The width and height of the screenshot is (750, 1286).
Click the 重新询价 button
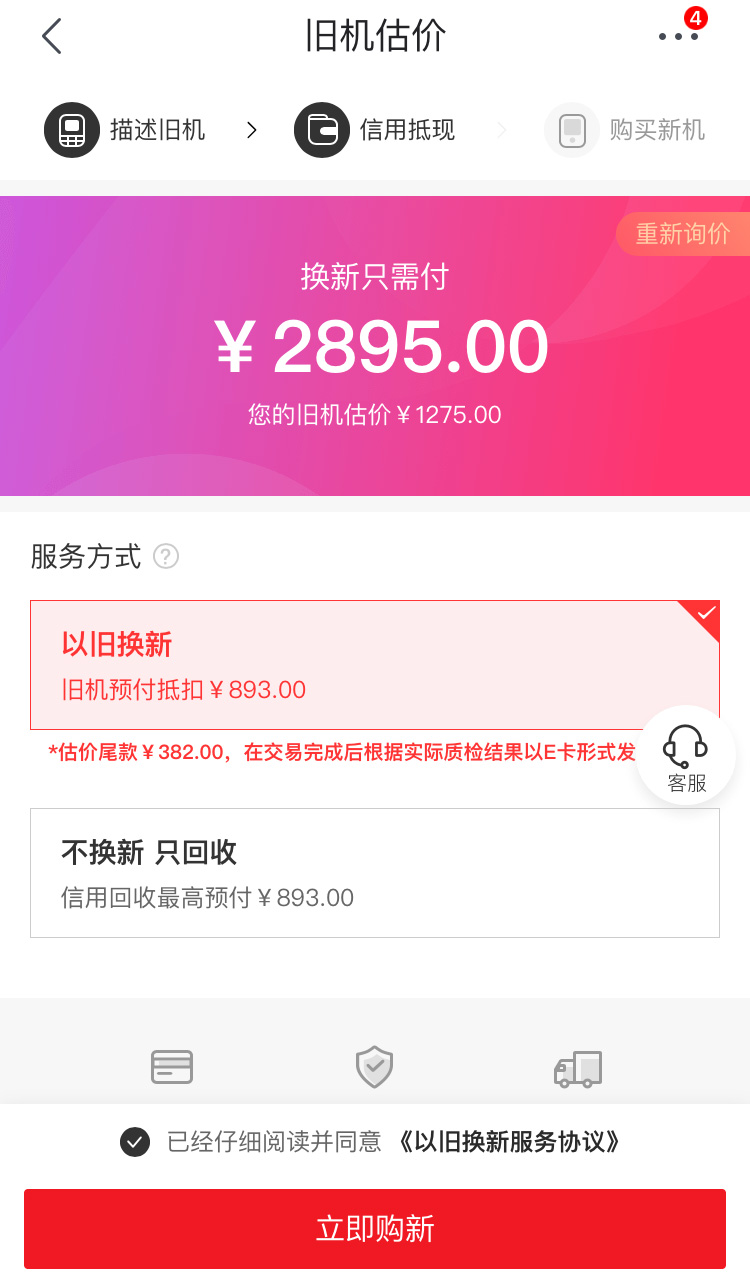pyautogui.click(x=682, y=234)
